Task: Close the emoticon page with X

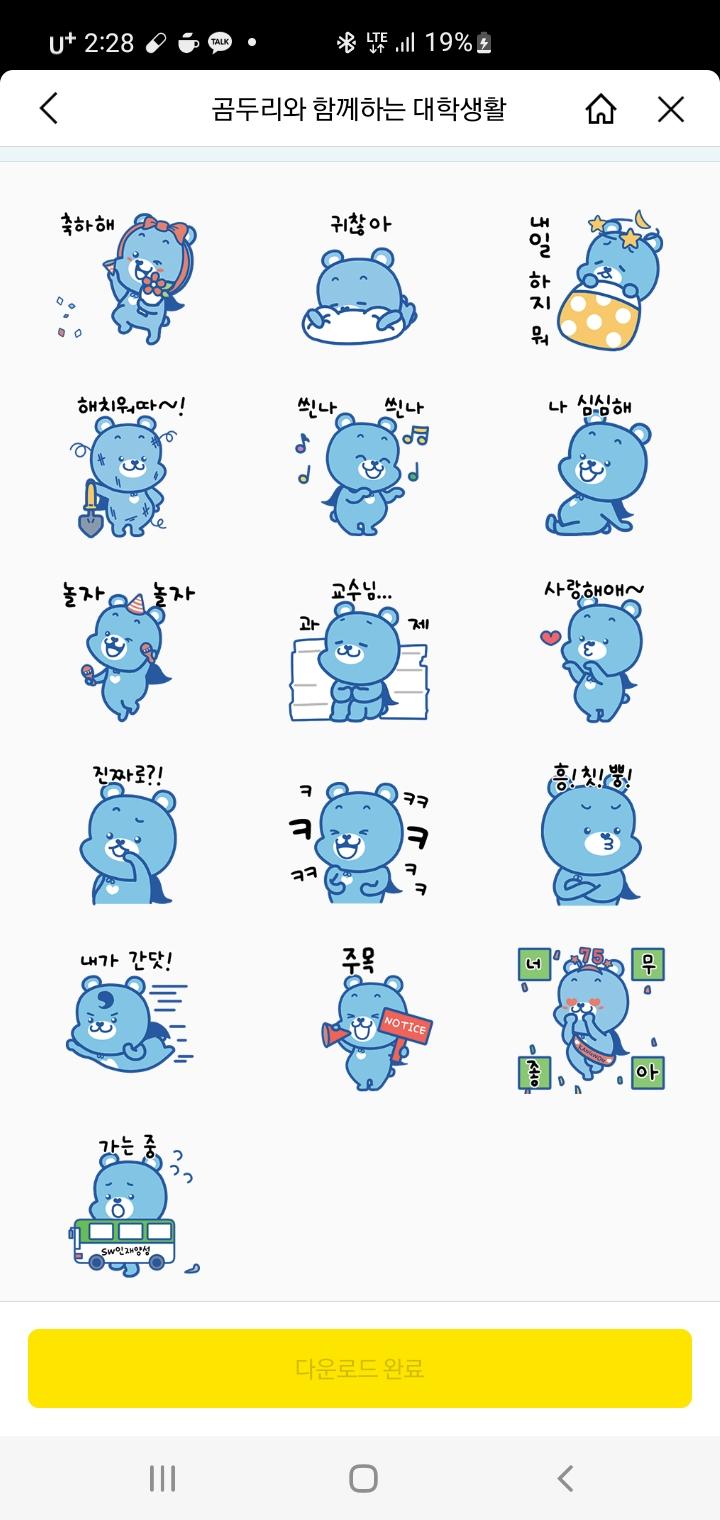Action: pyautogui.click(x=670, y=108)
